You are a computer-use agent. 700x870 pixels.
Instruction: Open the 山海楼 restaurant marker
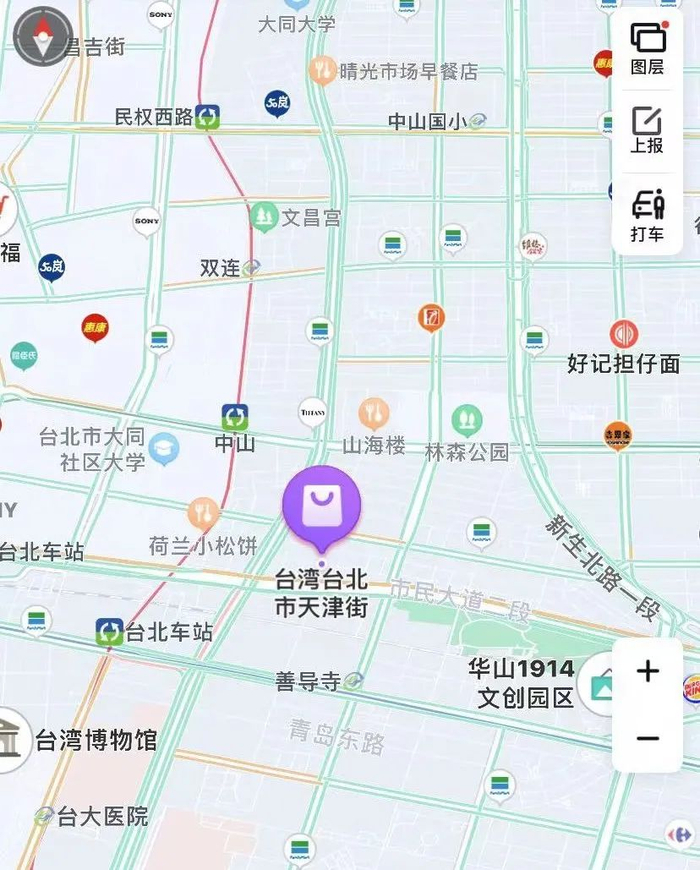(373, 413)
